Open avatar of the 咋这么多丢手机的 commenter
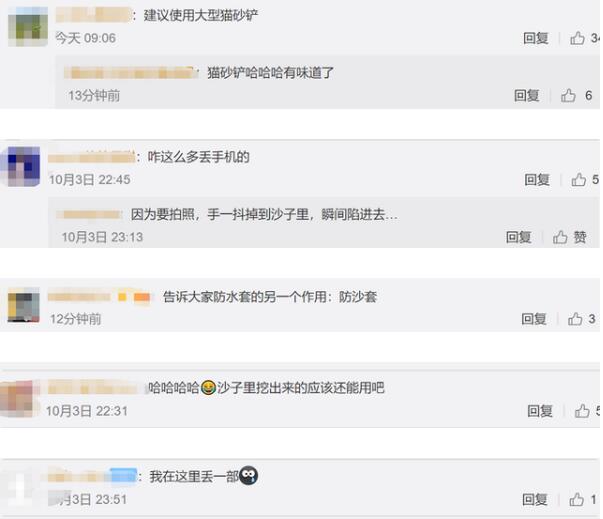Viewport: 603px width, 519px height. pos(23,166)
